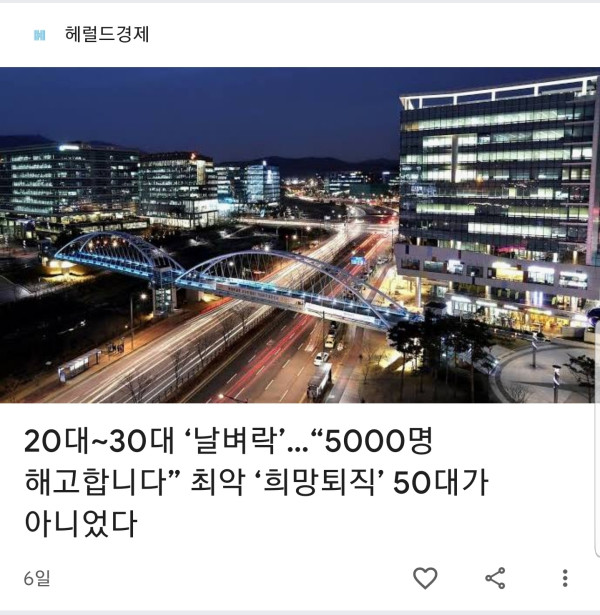Open the article's three-dot overflow menu
The height and width of the screenshot is (615, 600).
(x=565, y=577)
